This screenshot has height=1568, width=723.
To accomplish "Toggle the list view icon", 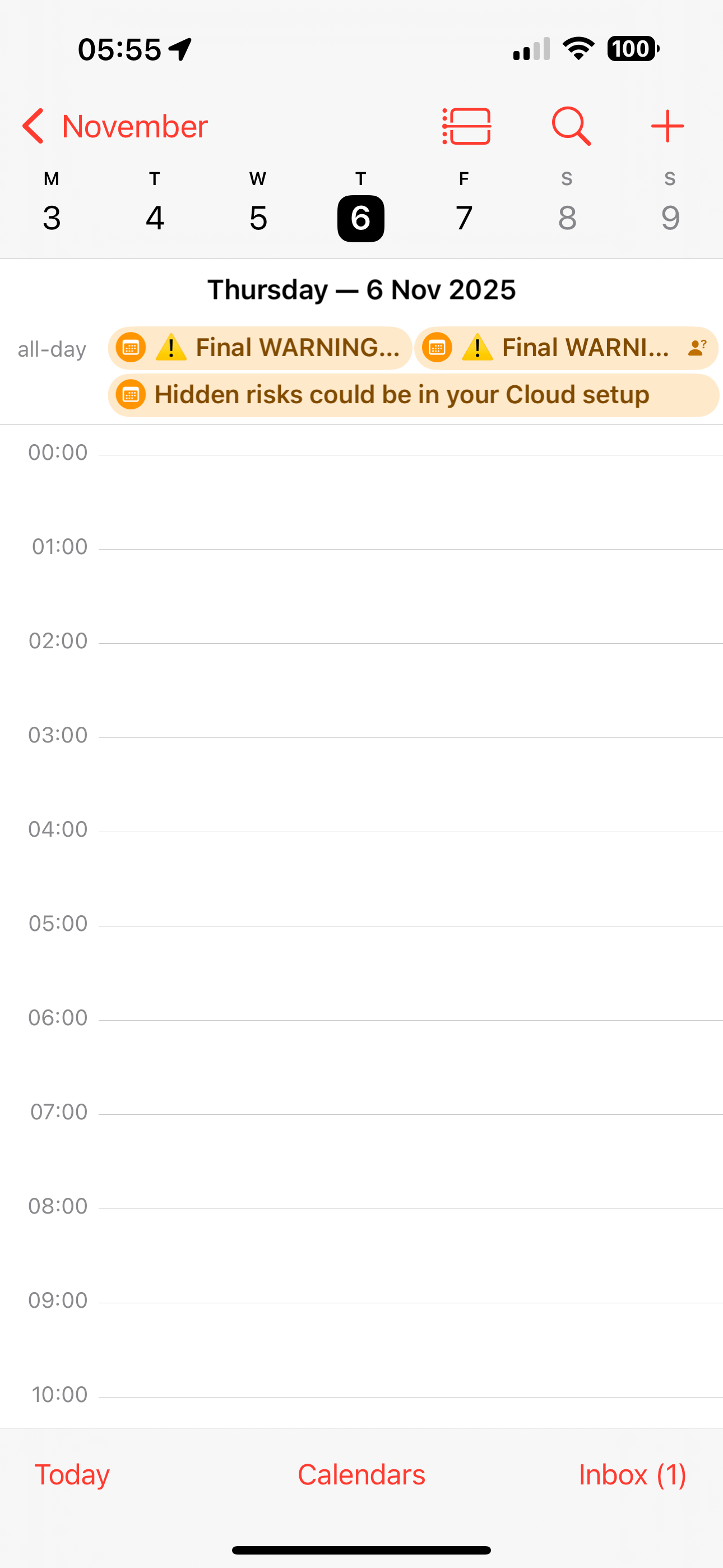I will (x=466, y=127).
